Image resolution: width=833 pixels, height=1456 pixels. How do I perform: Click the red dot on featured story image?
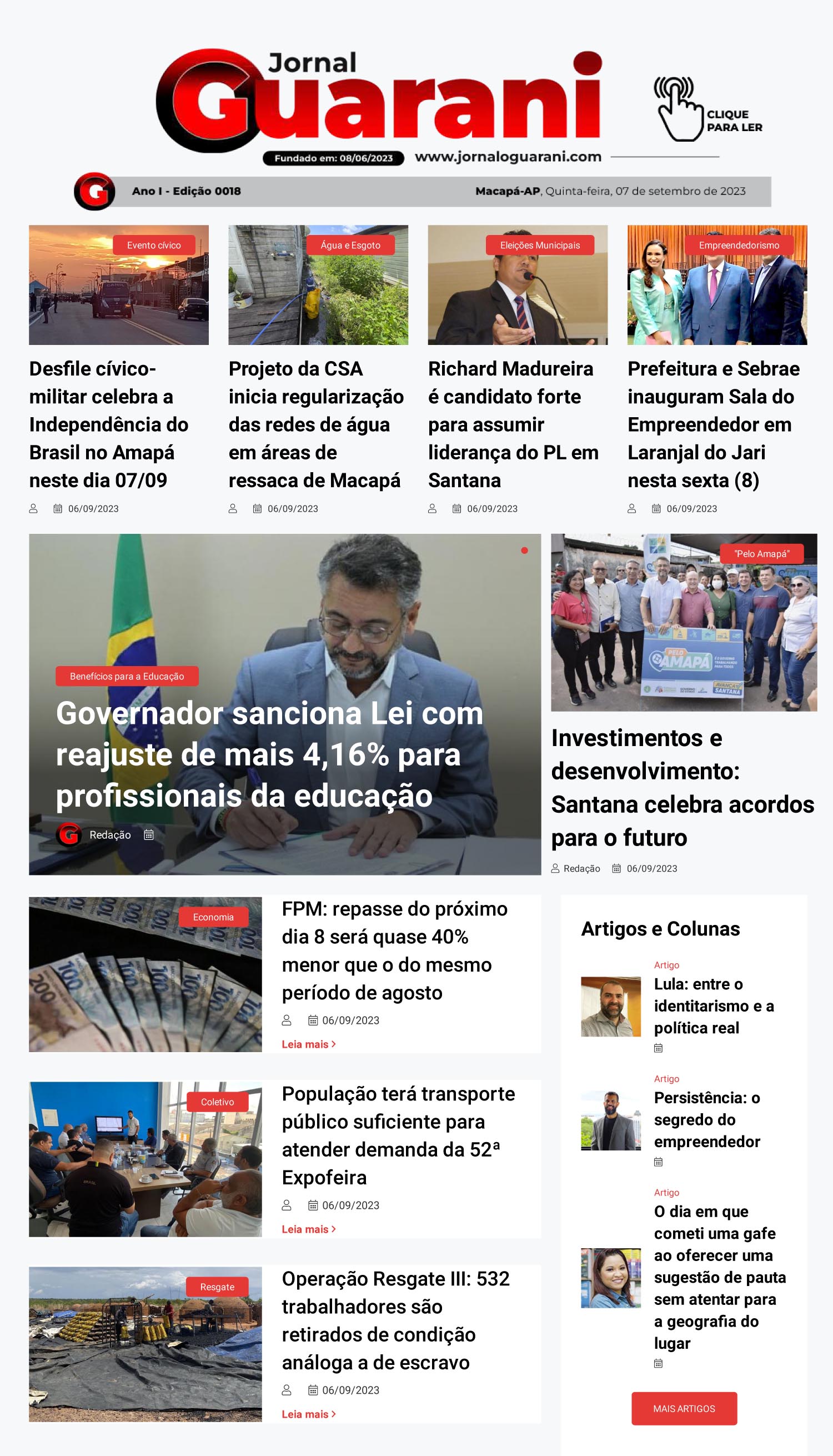point(524,551)
